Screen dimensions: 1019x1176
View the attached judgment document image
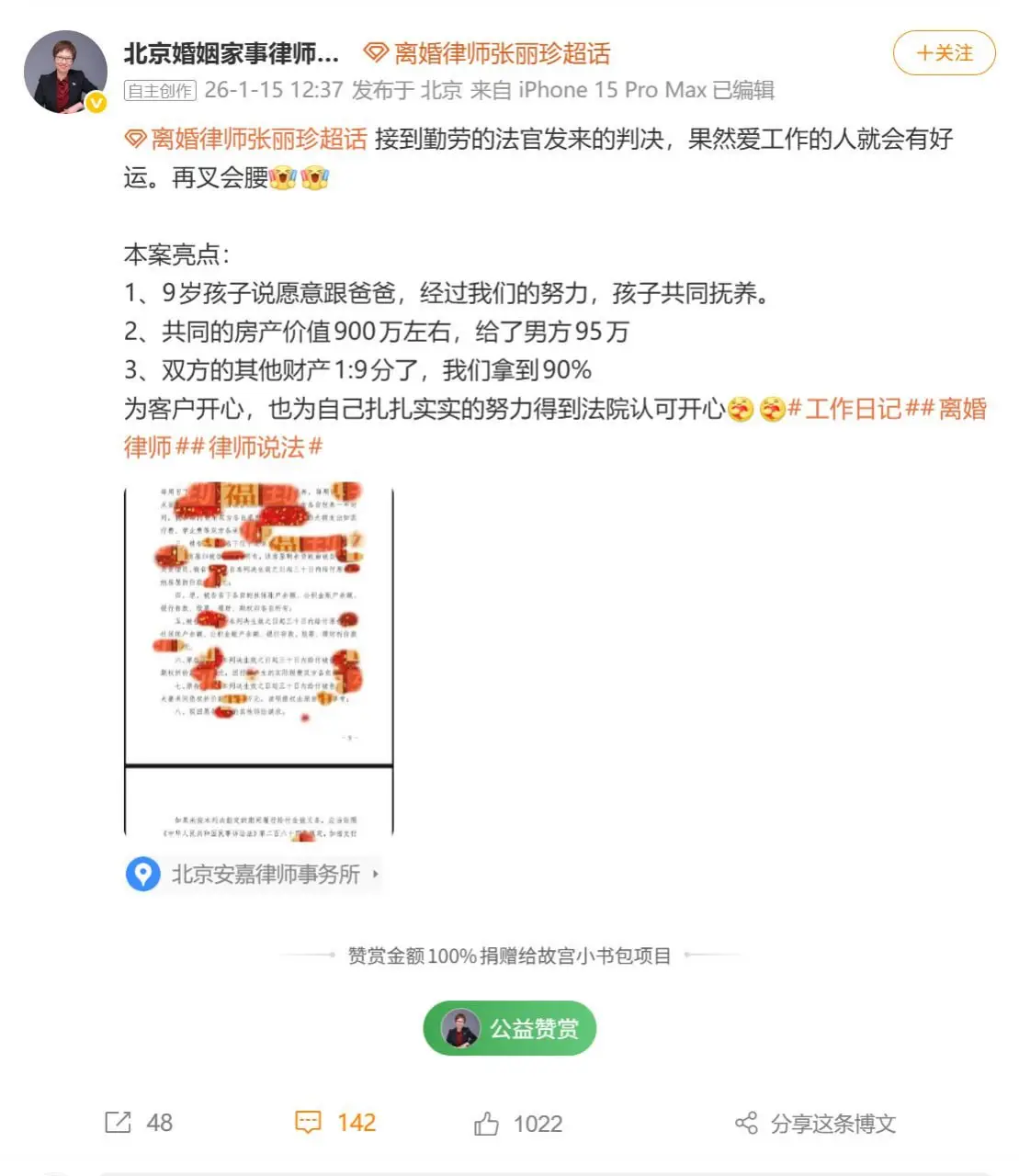click(x=258, y=660)
